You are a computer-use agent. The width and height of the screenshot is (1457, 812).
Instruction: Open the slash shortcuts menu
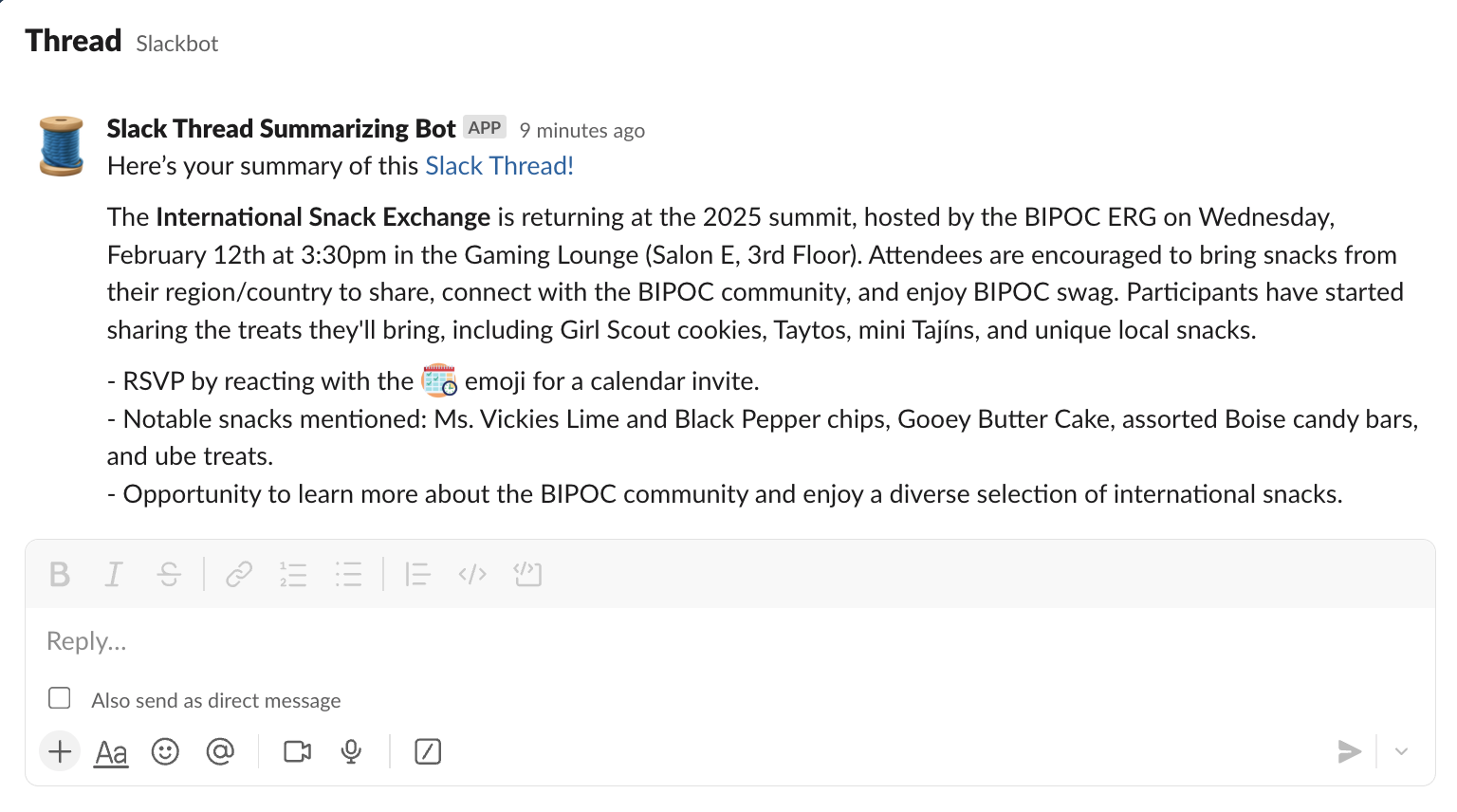pyautogui.click(x=428, y=752)
